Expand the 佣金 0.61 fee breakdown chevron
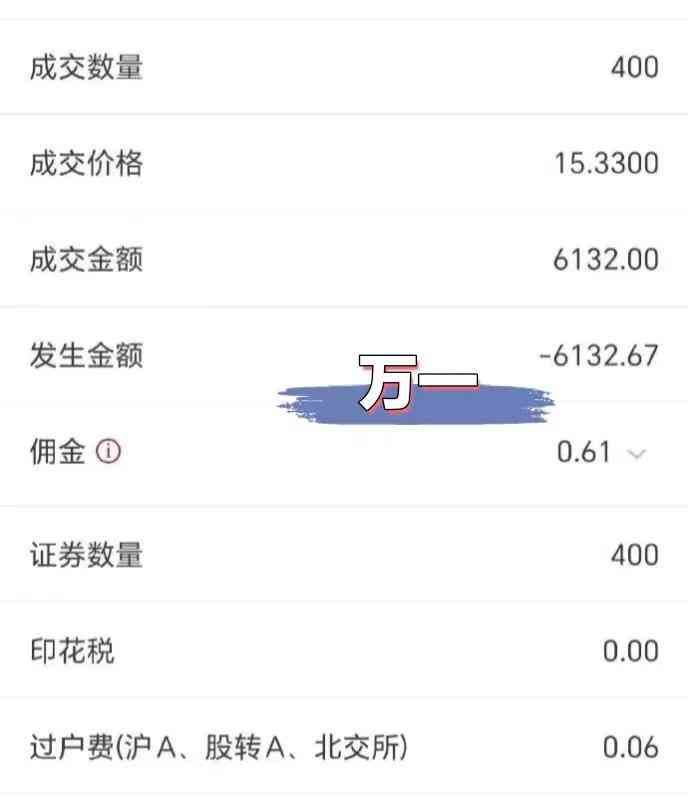This screenshot has height=804, width=688. coord(637,454)
